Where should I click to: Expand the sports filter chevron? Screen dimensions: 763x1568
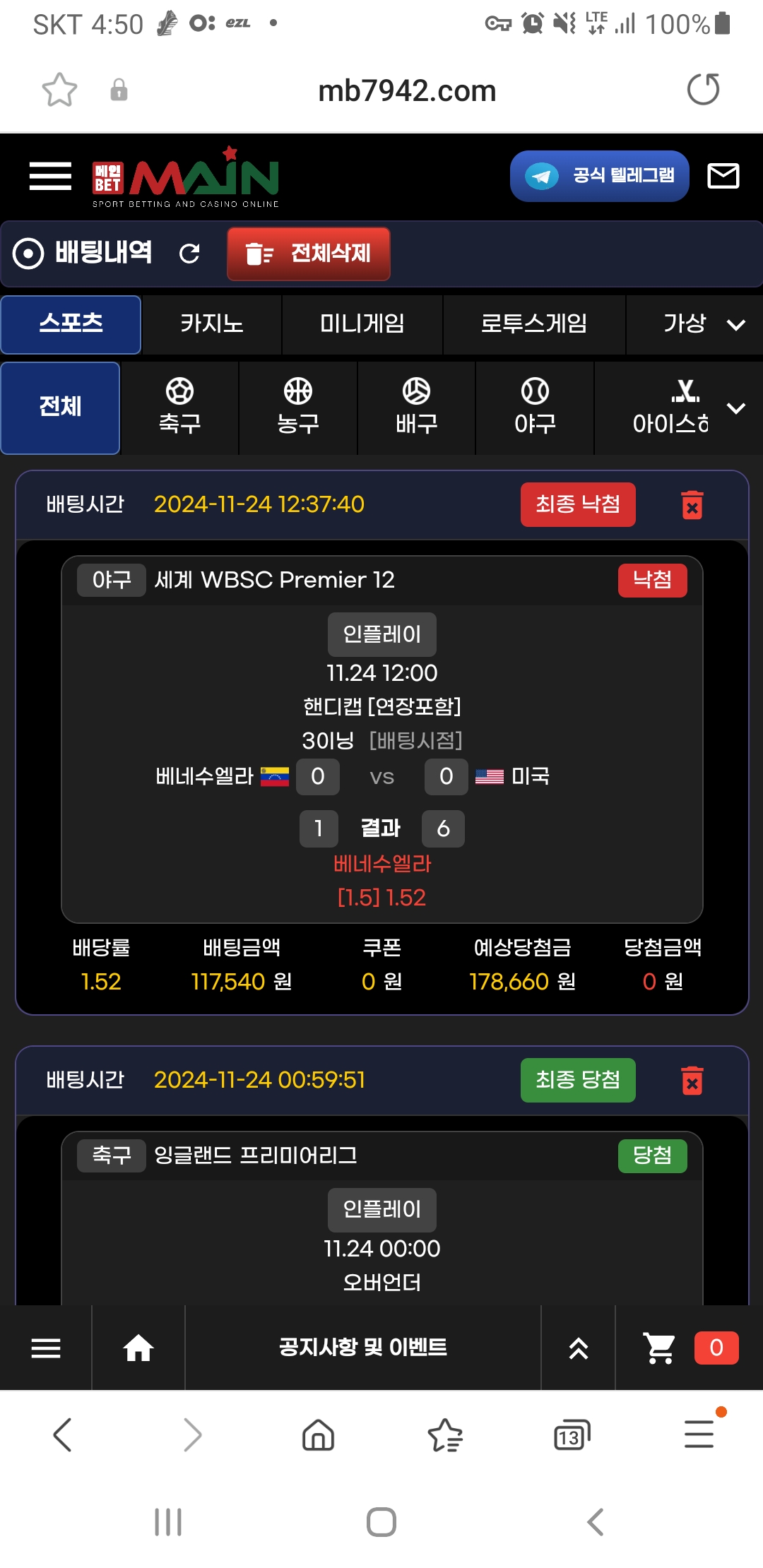[736, 408]
